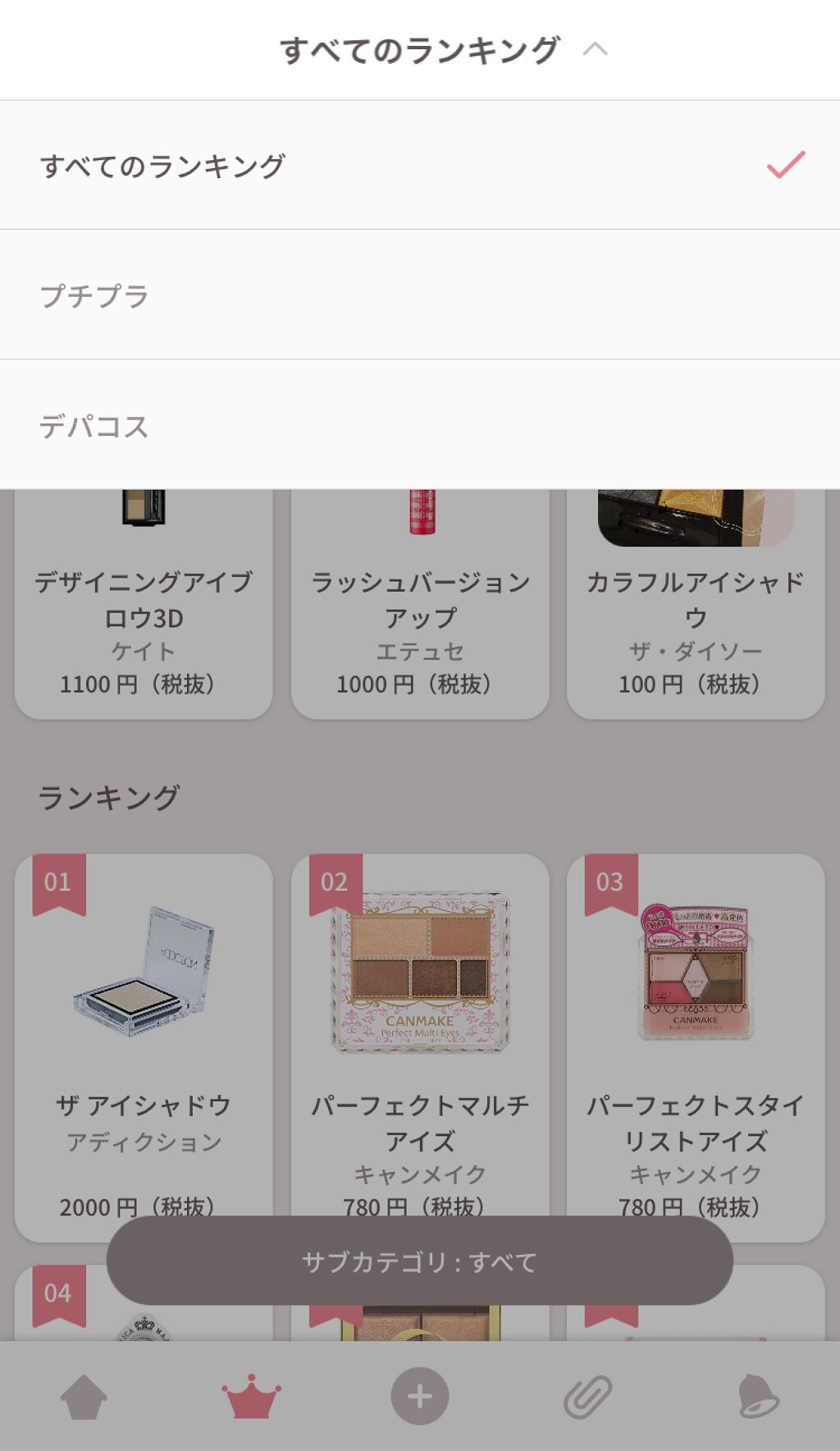
Task: Open the すべてのランキング title dropdown
Action: coord(419,48)
